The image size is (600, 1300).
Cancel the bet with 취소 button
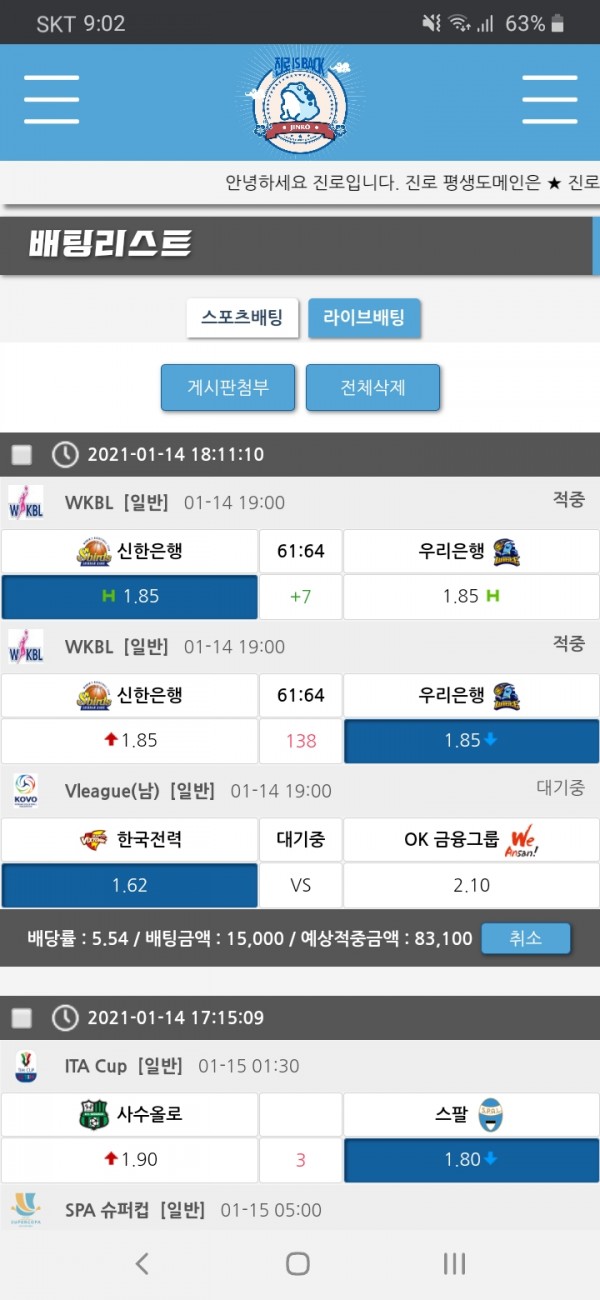click(525, 938)
